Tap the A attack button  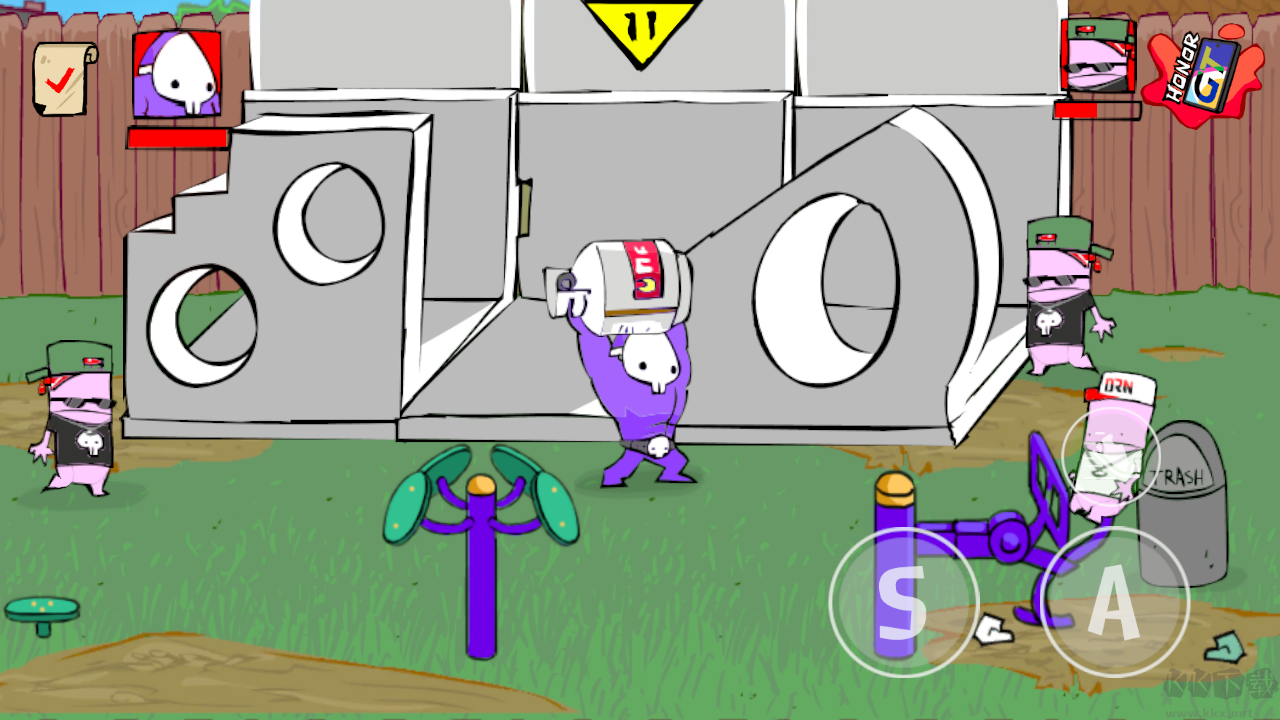(1114, 602)
